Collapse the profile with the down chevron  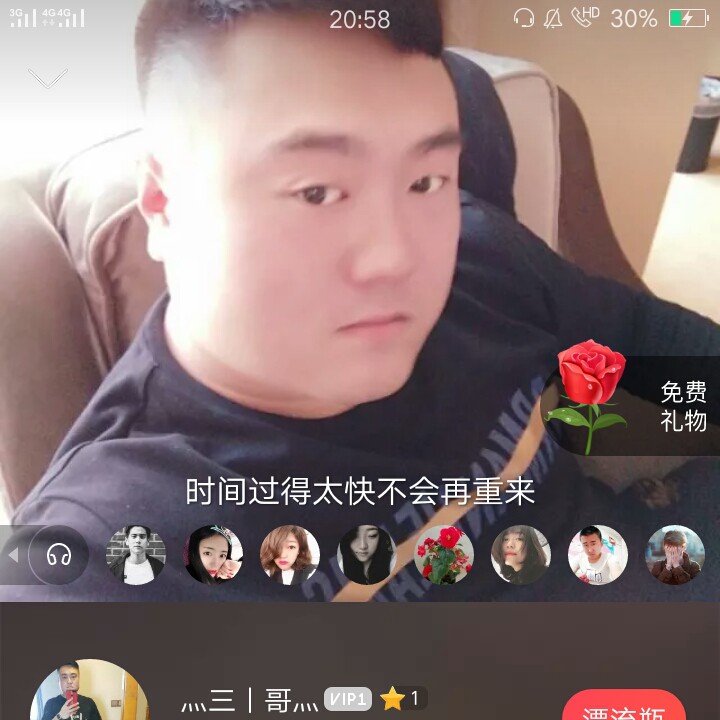(47, 78)
